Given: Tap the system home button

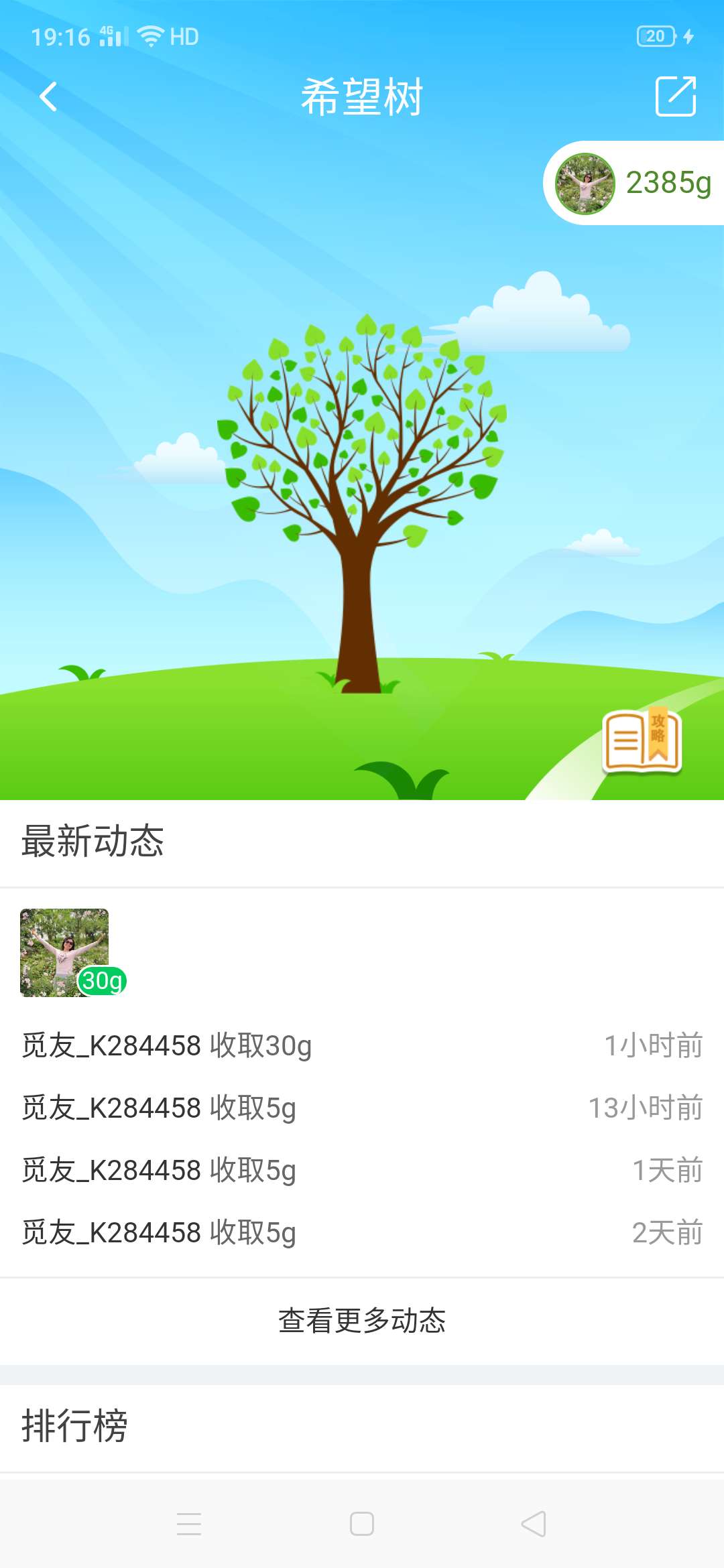Looking at the screenshot, I should (362, 1524).
